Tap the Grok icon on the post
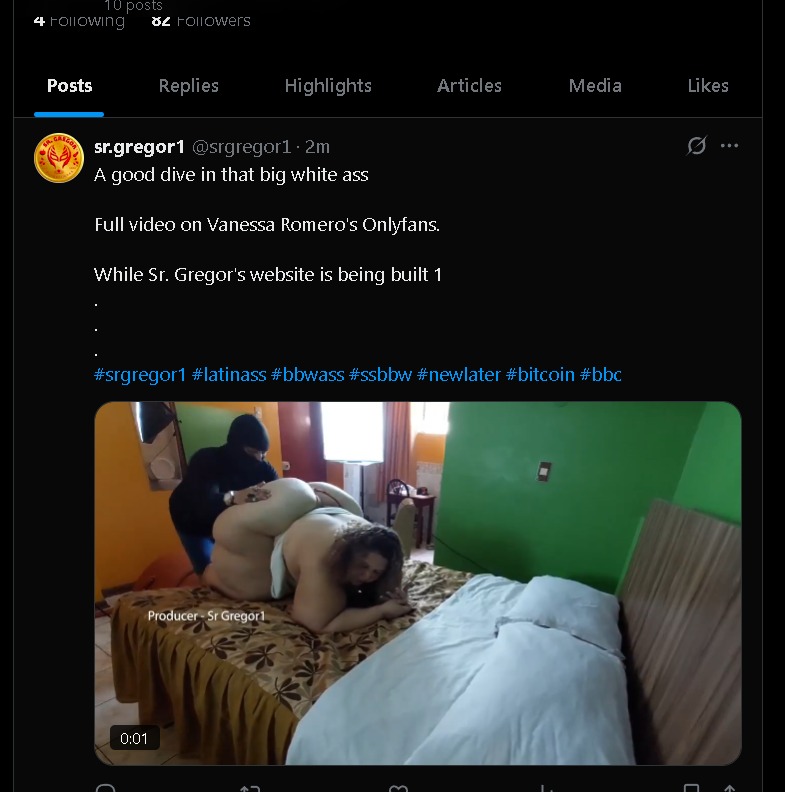785x792 pixels. (697, 146)
